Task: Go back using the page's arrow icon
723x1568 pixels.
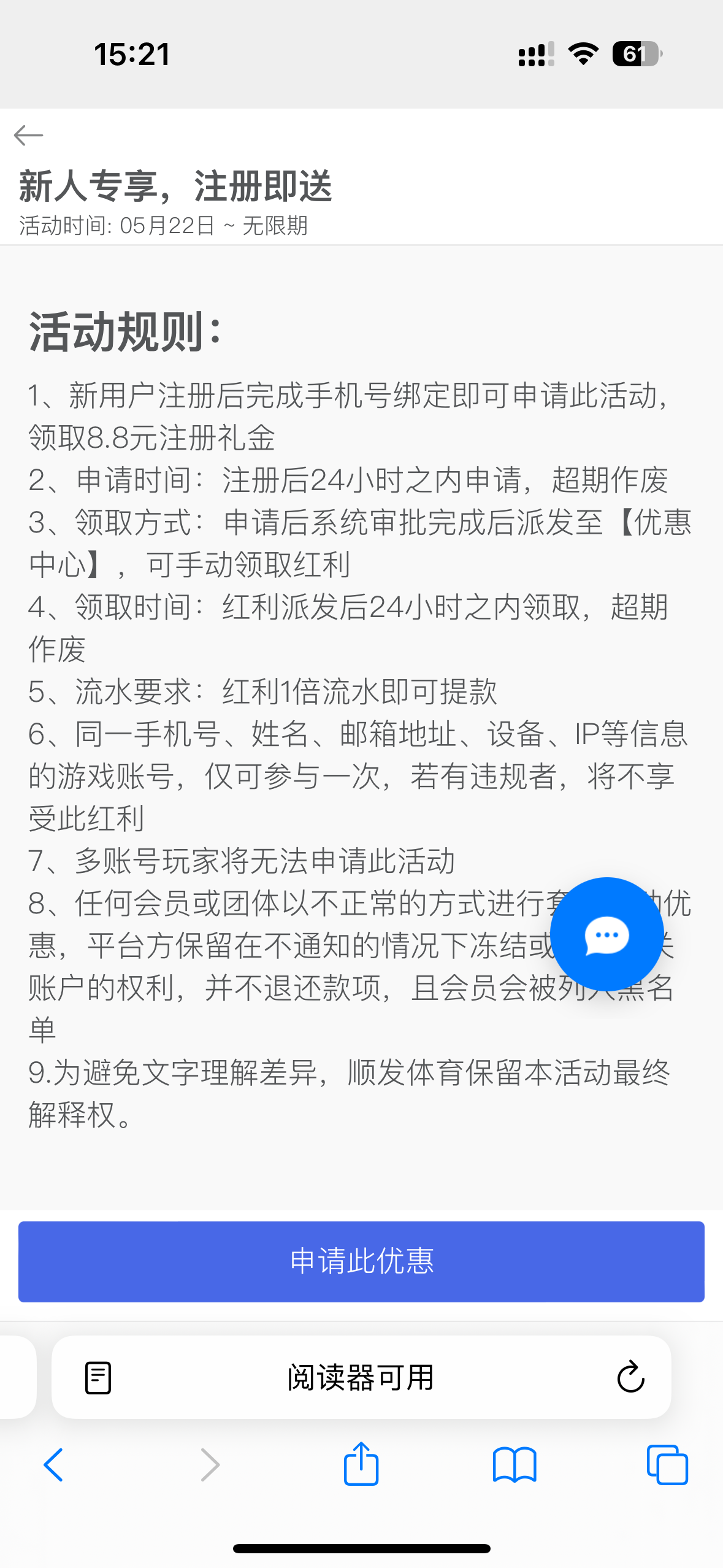Action: click(28, 135)
